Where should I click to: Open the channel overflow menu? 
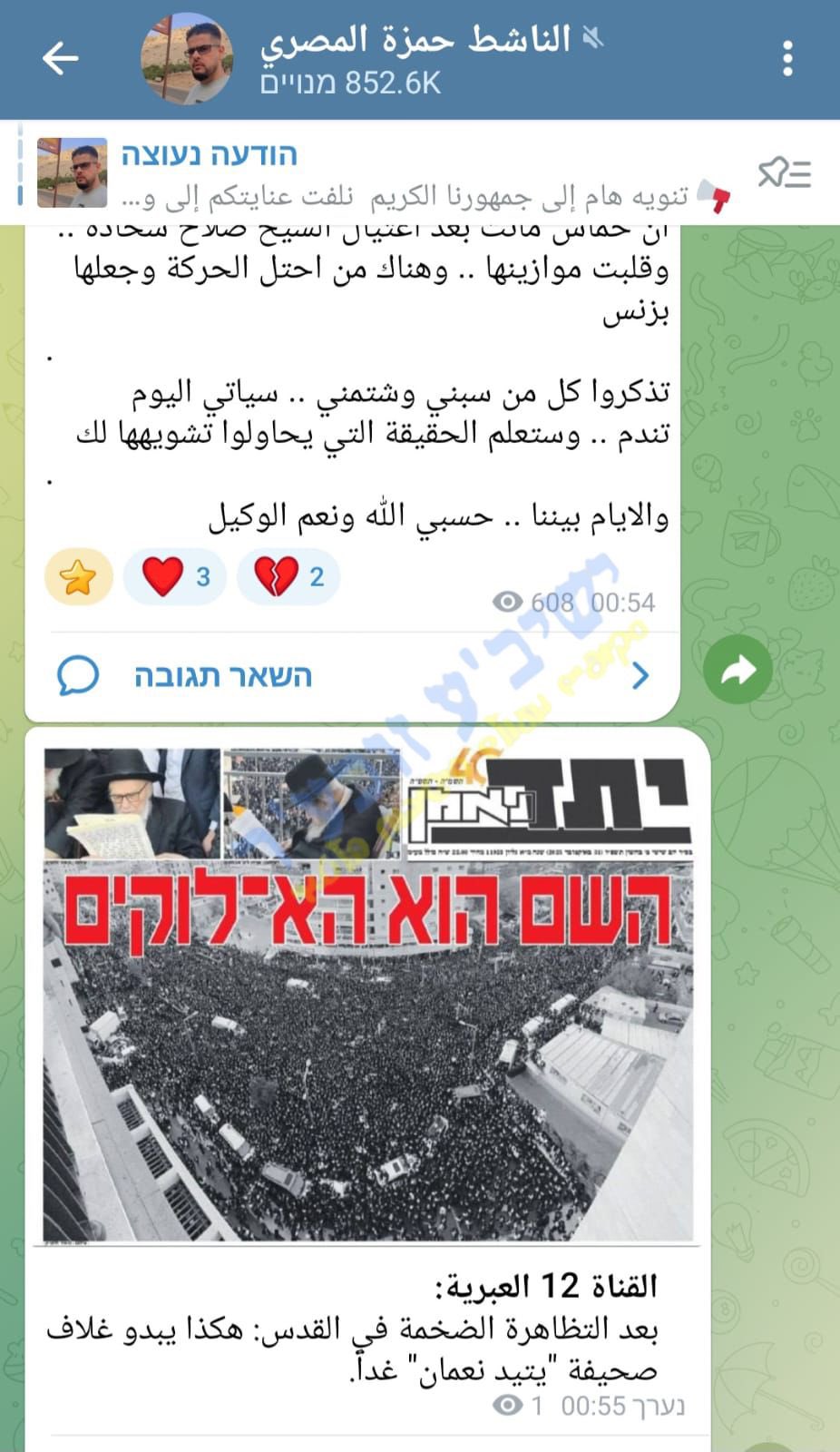click(787, 59)
